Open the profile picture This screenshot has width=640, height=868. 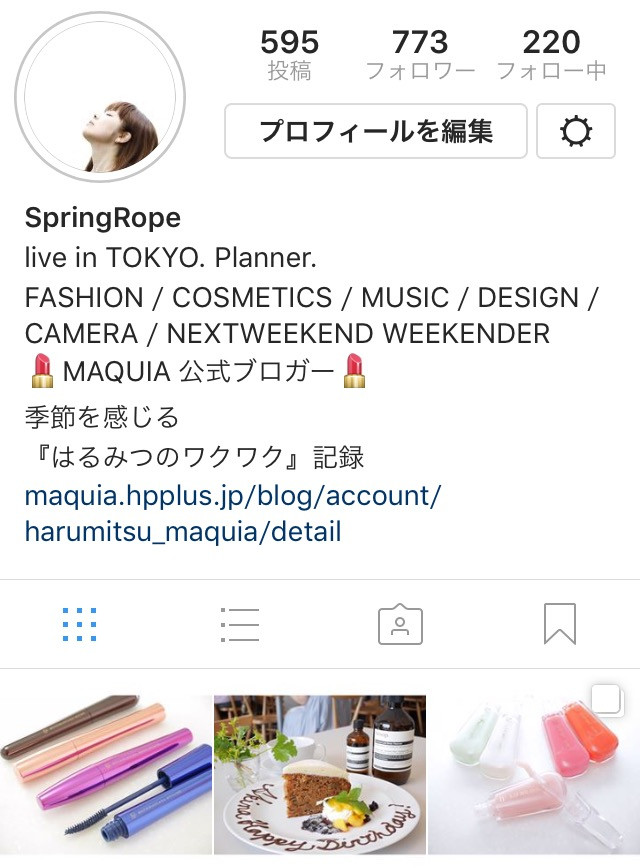click(x=100, y=98)
